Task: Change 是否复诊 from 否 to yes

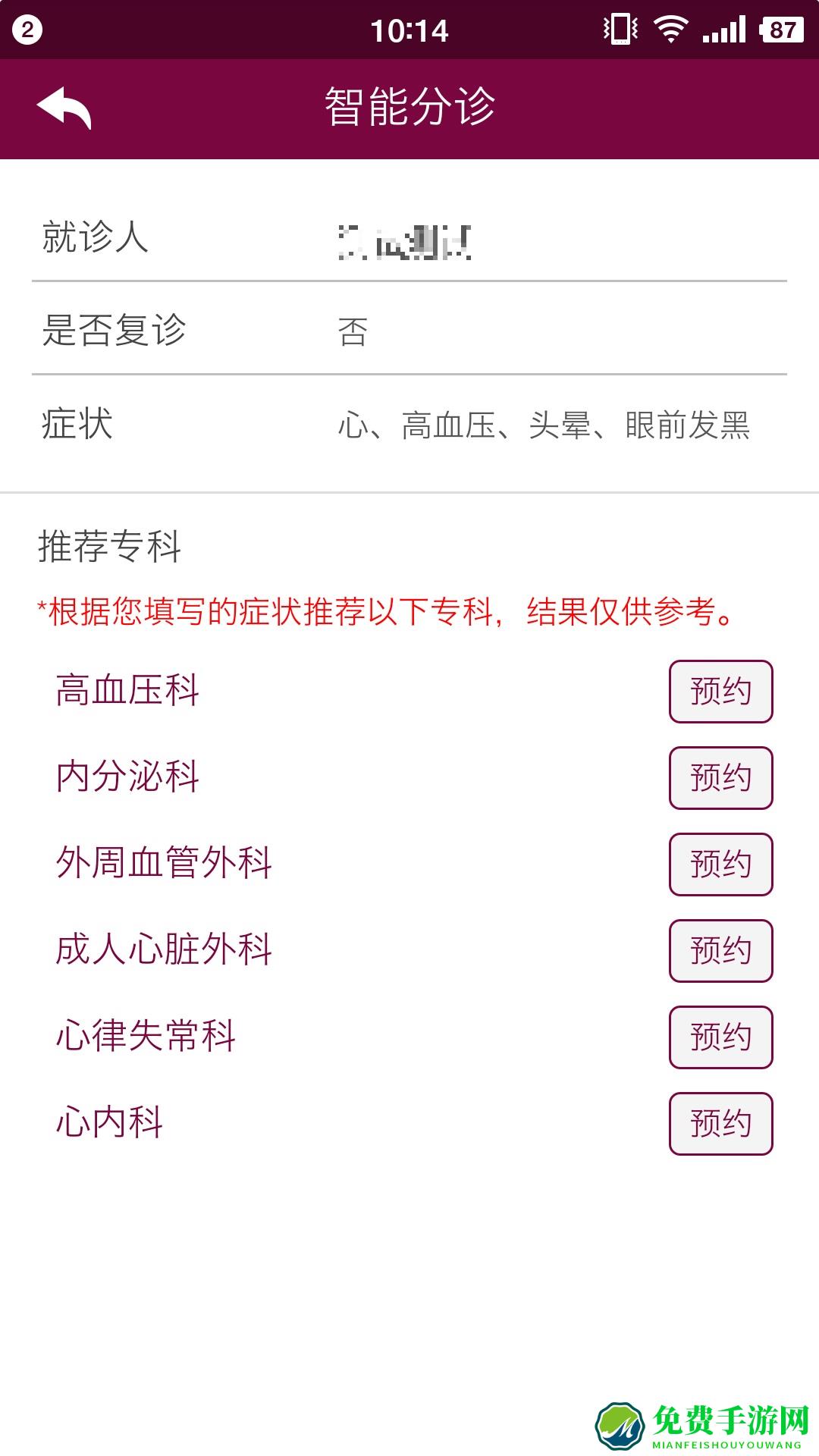Action: pos(350,330)
